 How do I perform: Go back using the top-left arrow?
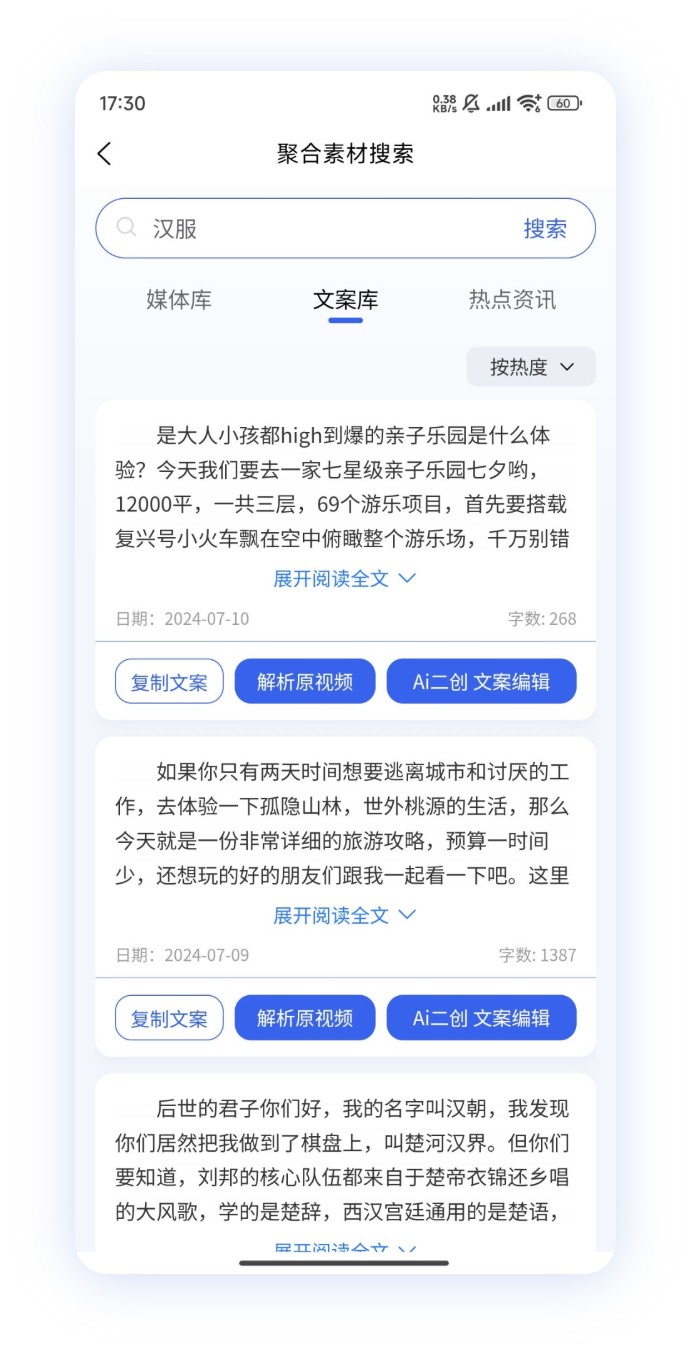point(105,153)
